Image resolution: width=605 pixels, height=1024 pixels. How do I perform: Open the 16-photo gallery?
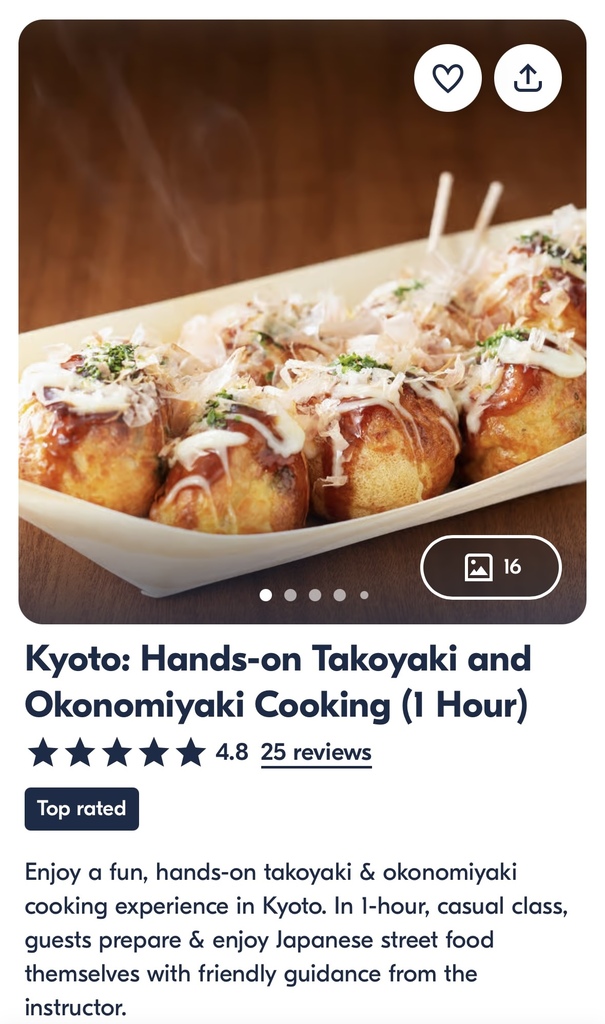coord(491,567)
